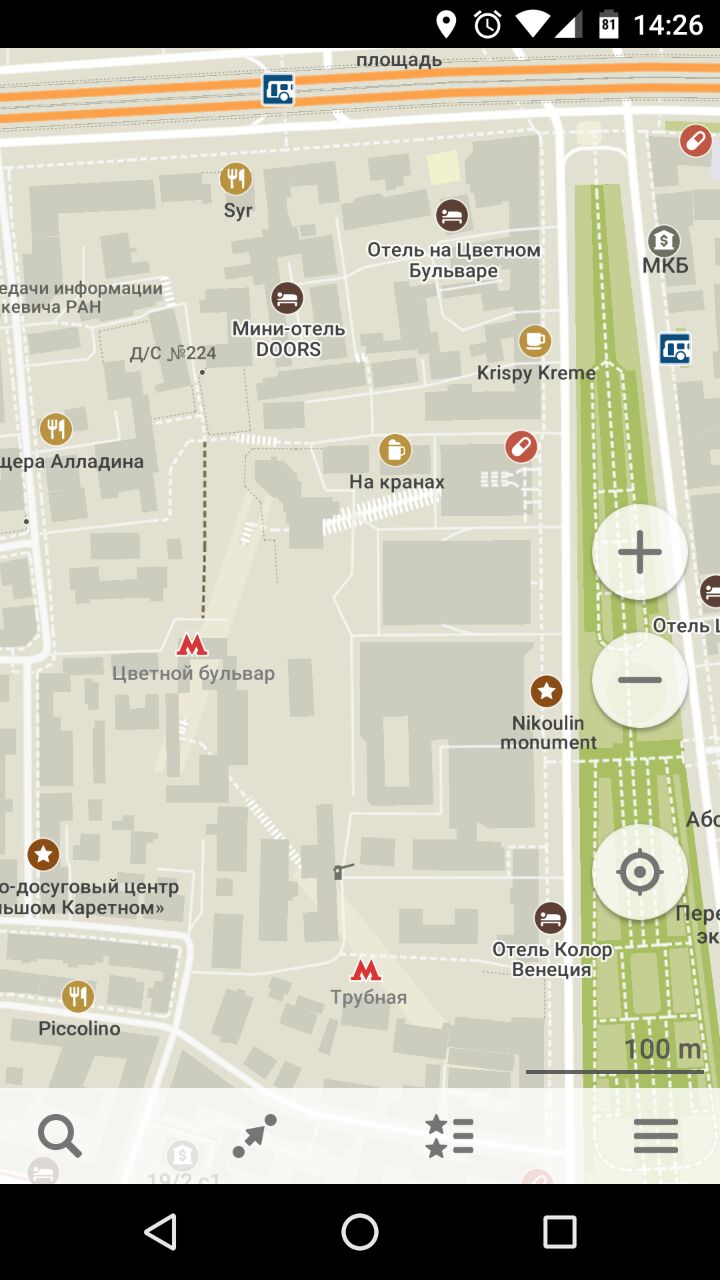Open the Syr restaurant marker
This screenshot has height=1280, width=720.
pyautogui.click(x=236, y=179)
